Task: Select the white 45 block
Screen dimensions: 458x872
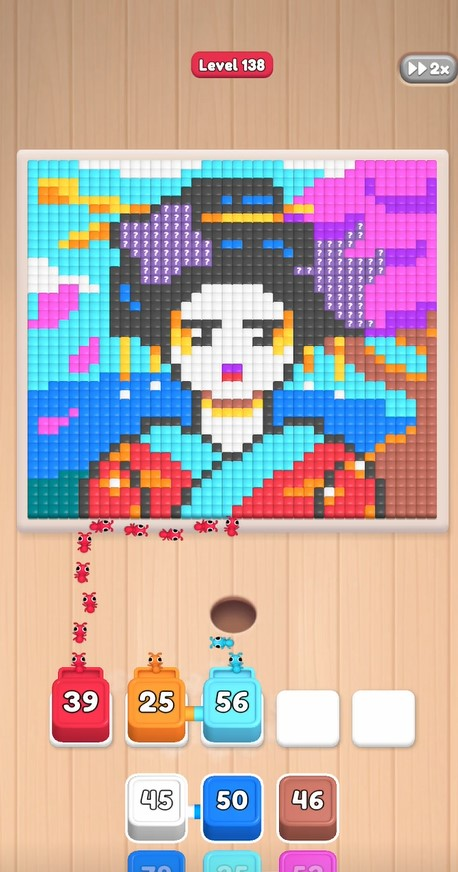Action: click(x=156, y=806)
